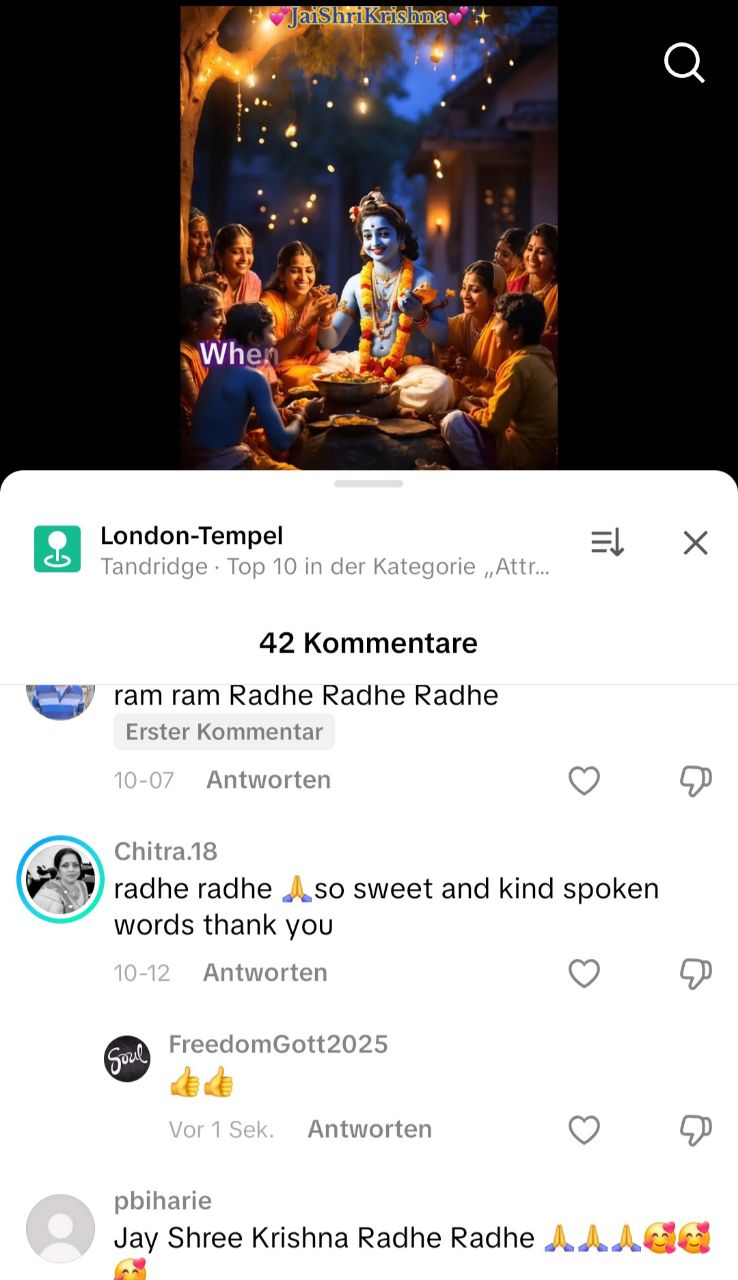Like the 'ram ram Radhe Radhe Radhe' comment
This screenshot has height=1280, width=738.
click(584, 781)
